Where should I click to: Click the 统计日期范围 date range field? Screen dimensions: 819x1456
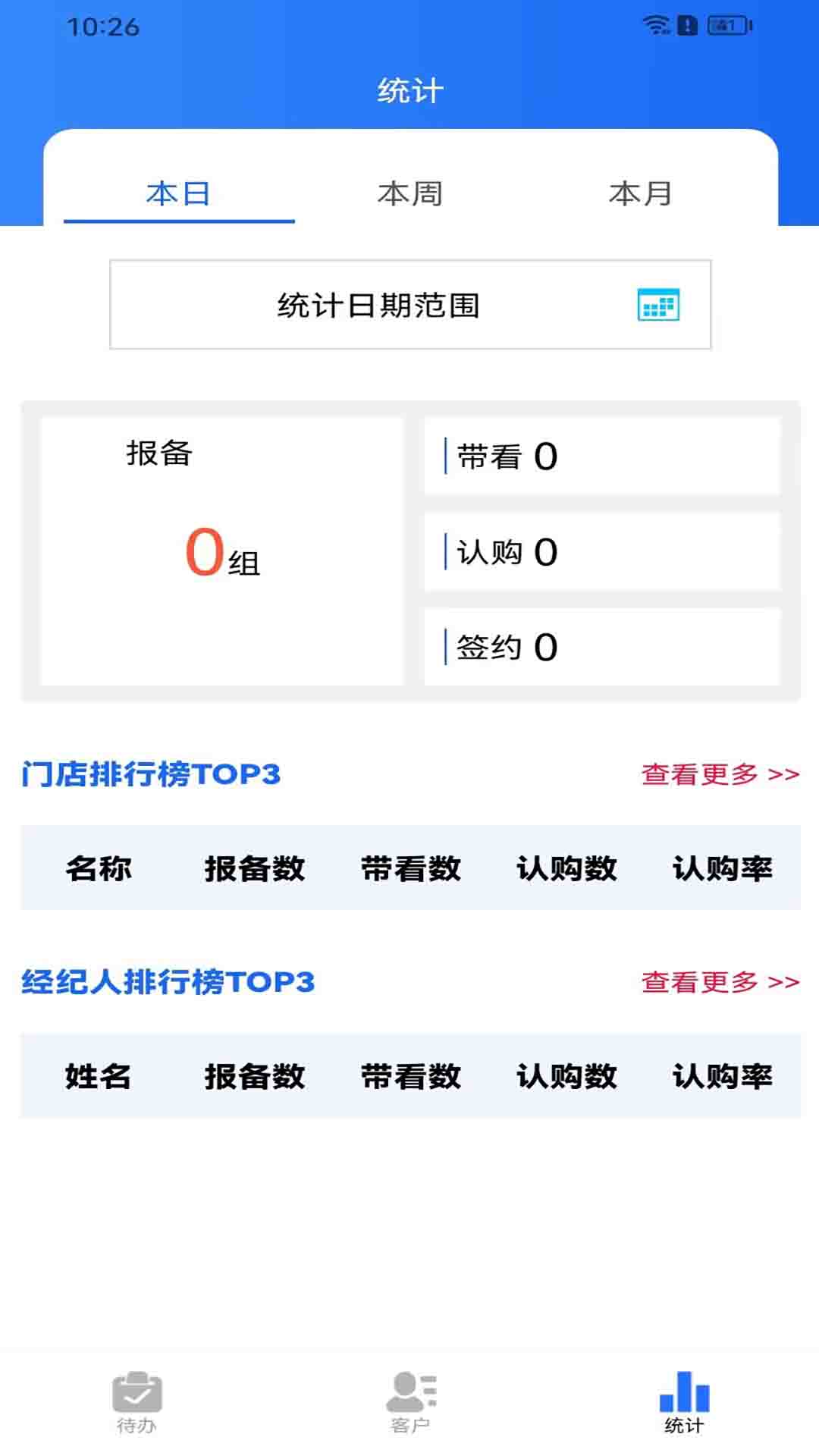[x=409, y=306]
